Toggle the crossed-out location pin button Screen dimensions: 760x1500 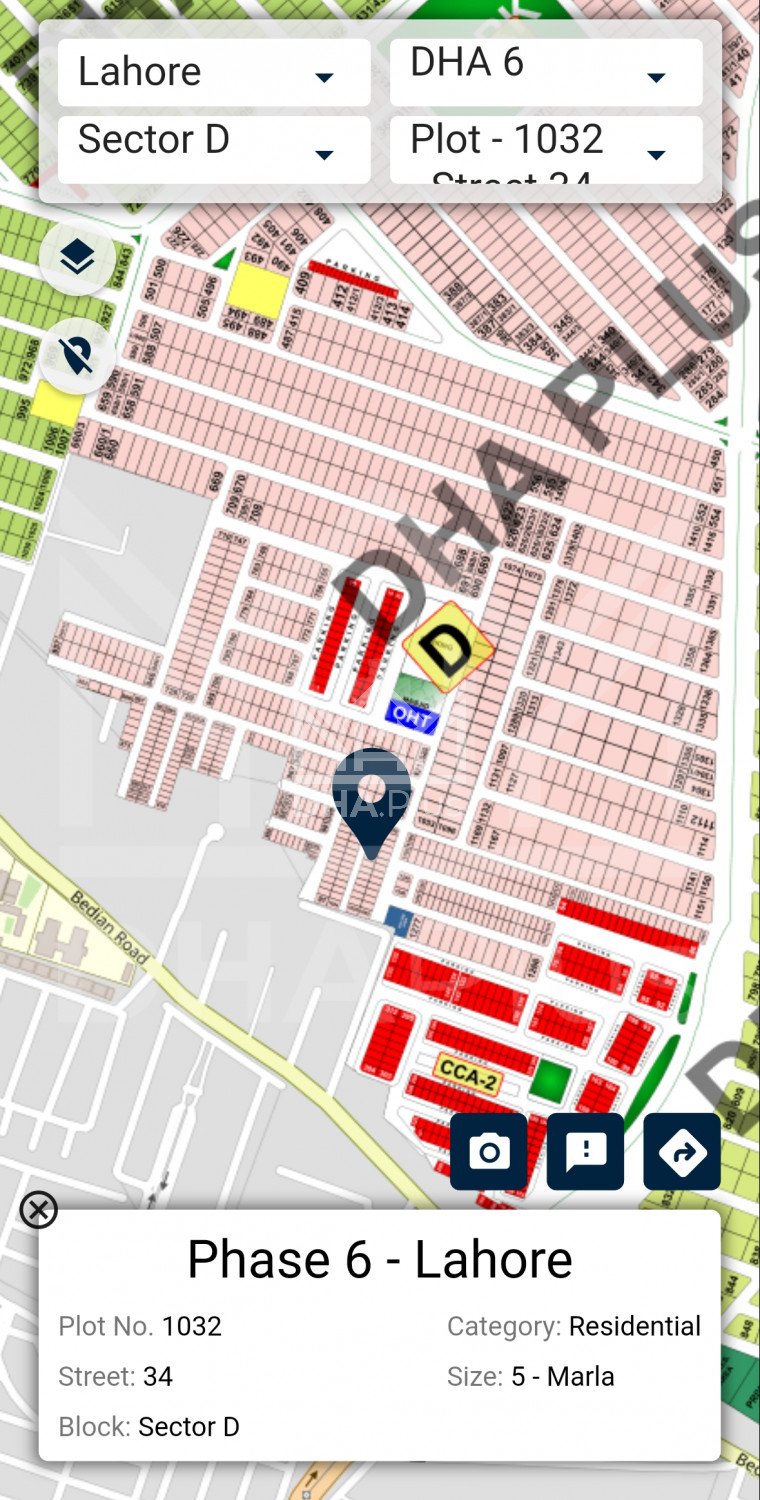point(77,355)
